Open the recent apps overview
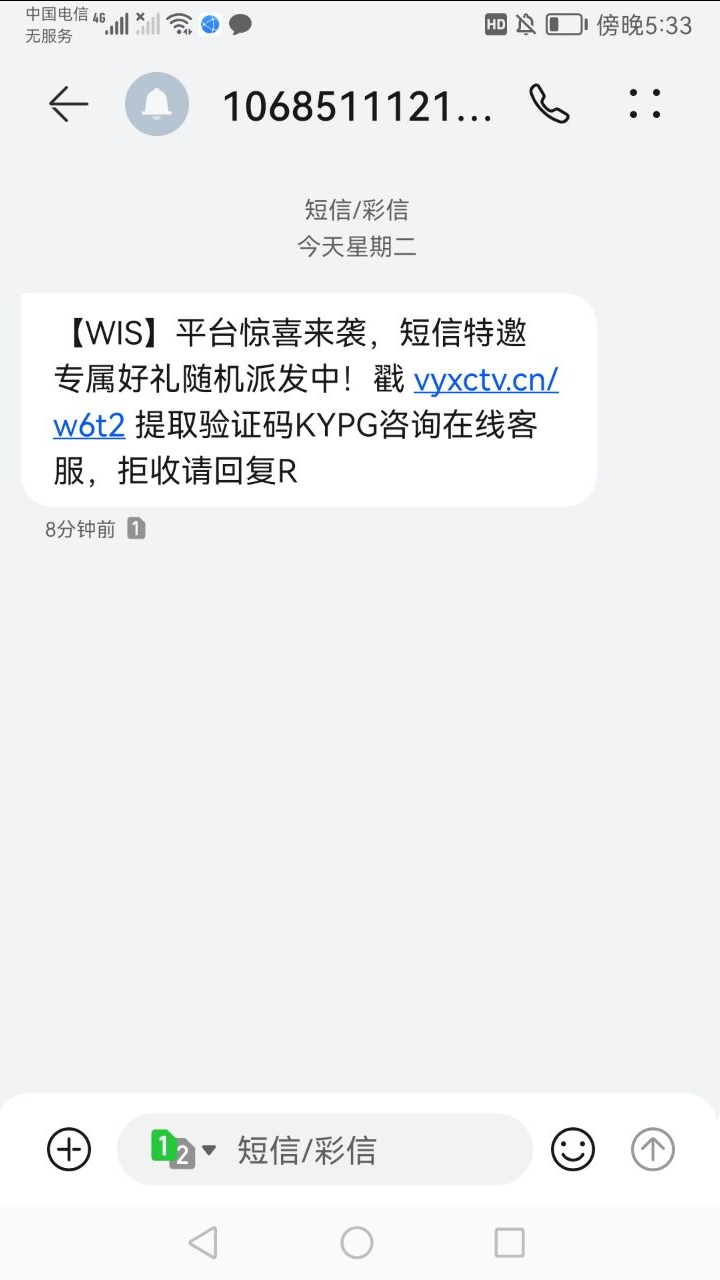 [x=509, y=1243]
